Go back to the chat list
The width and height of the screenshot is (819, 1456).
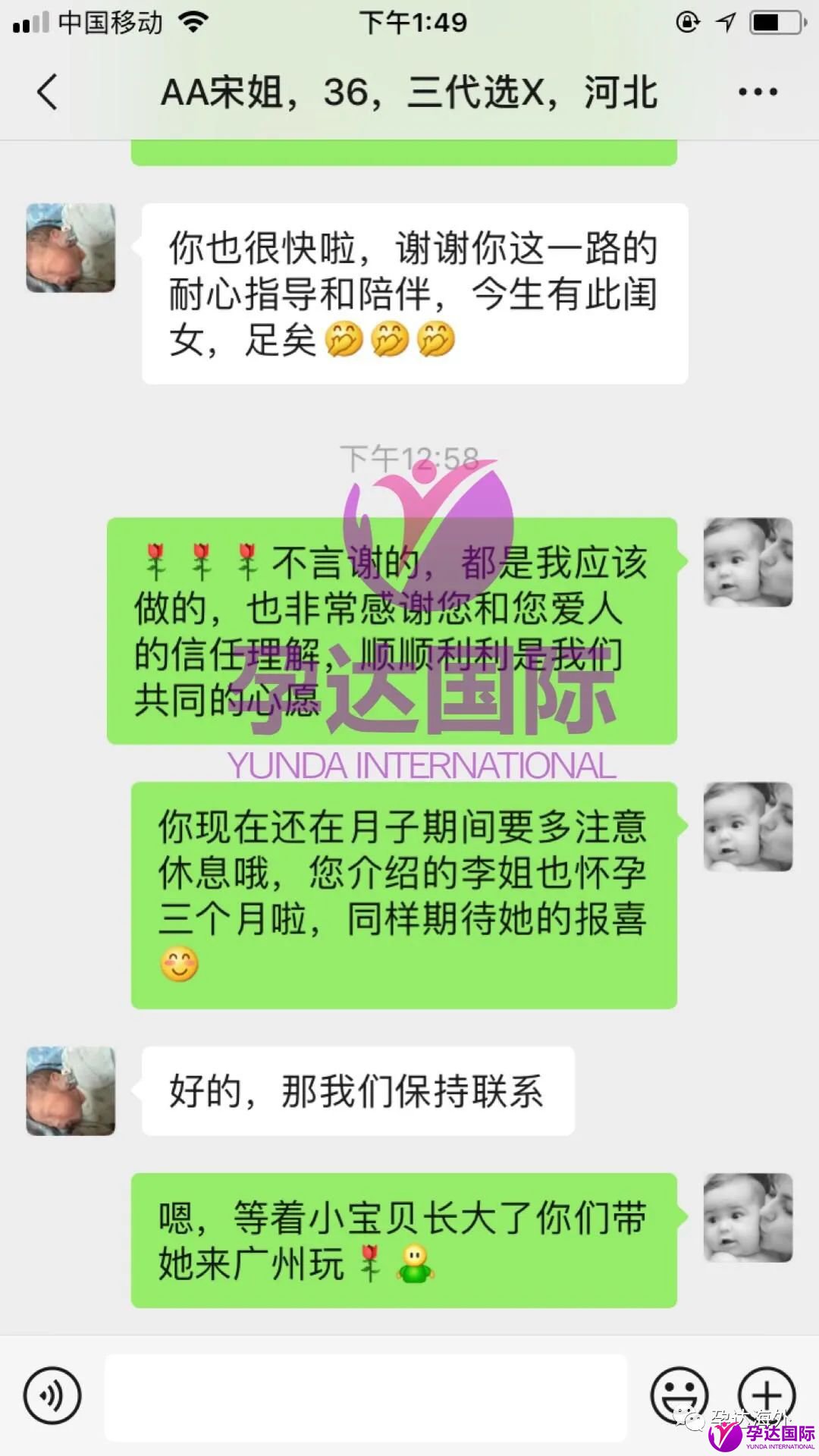coord(47,93)
